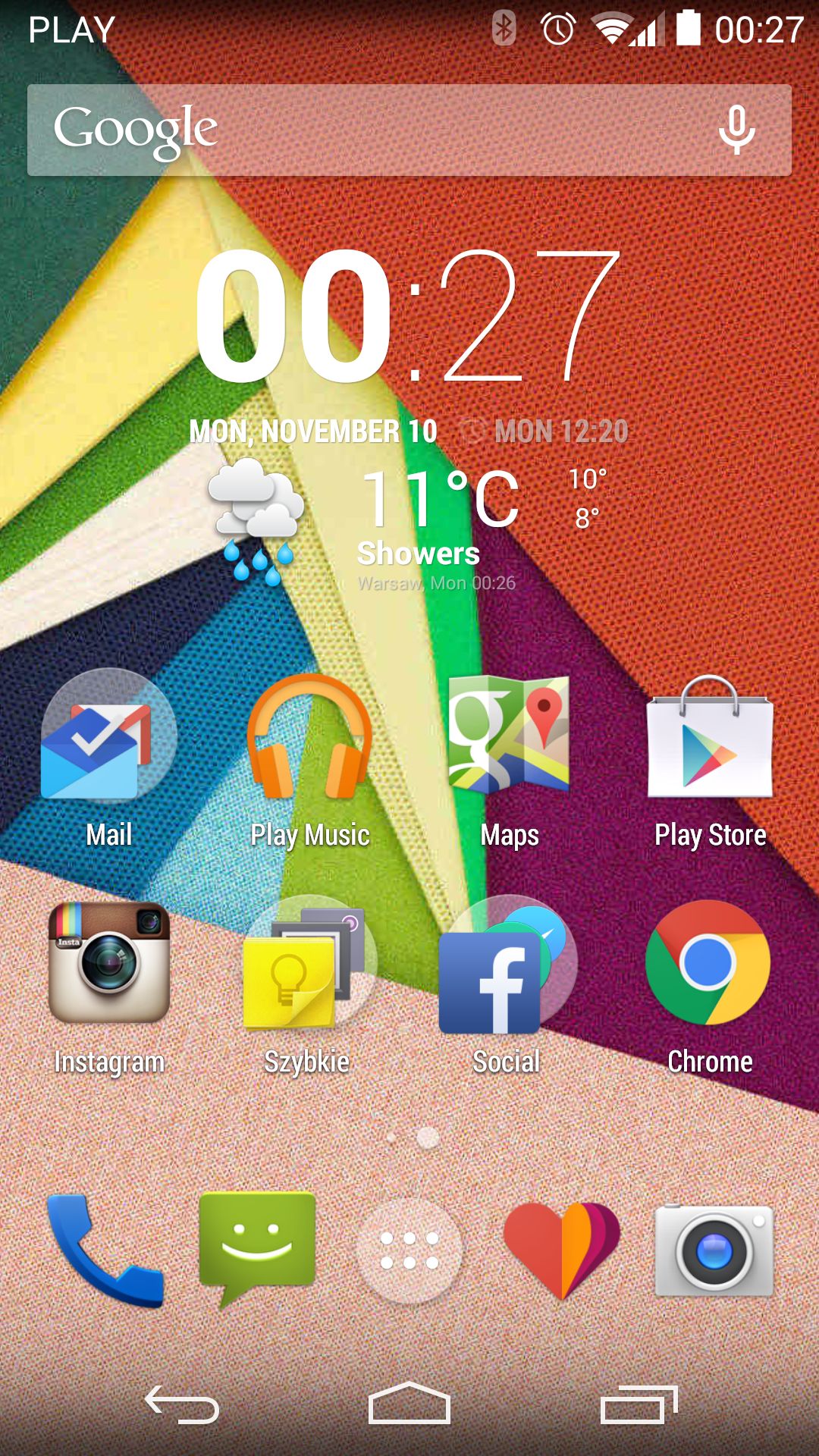Open the recent apps overview
The height and width of the screenshot is (1456, 819).
(639, 1404)
